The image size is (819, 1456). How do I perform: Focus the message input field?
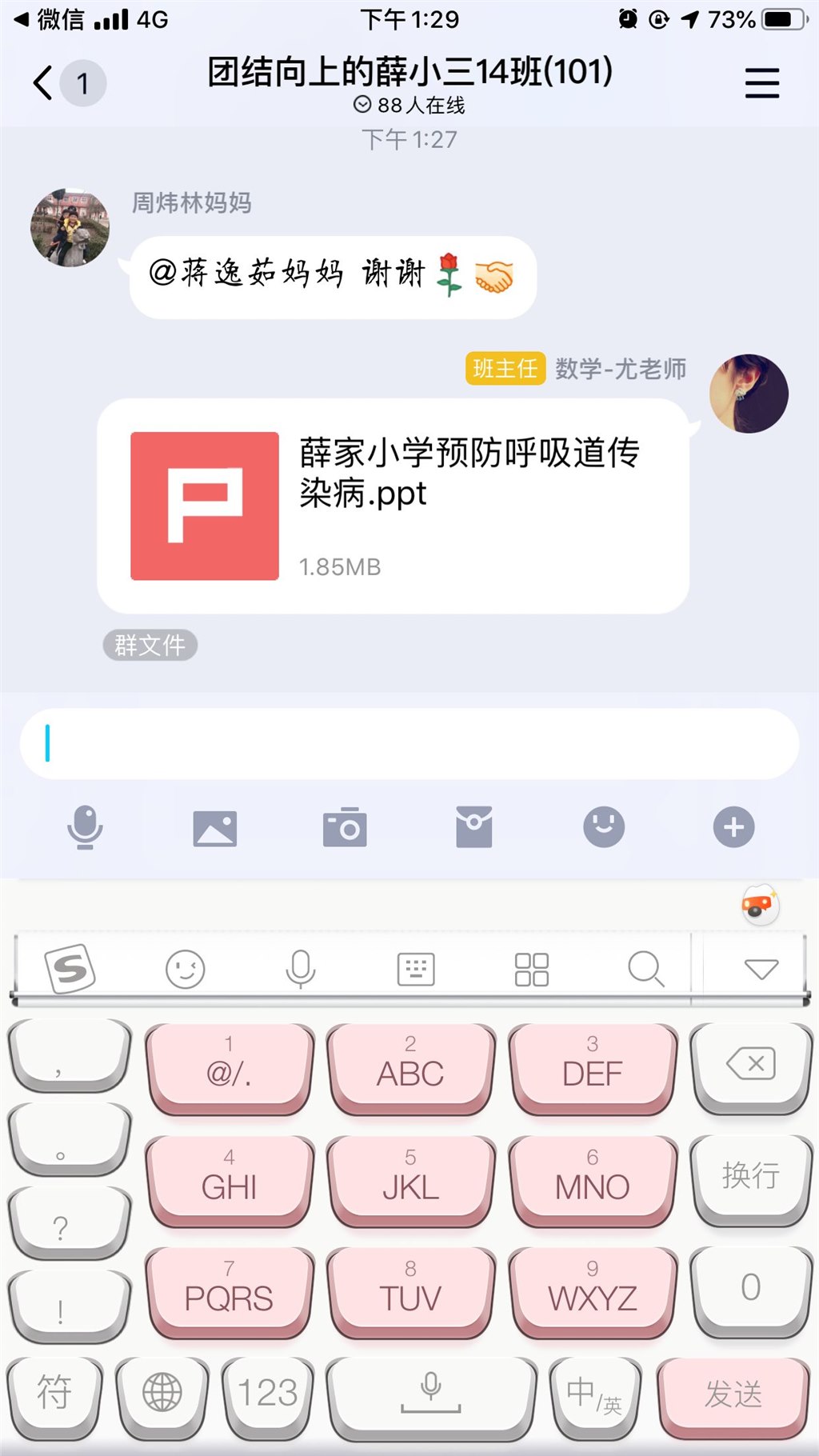409,744
